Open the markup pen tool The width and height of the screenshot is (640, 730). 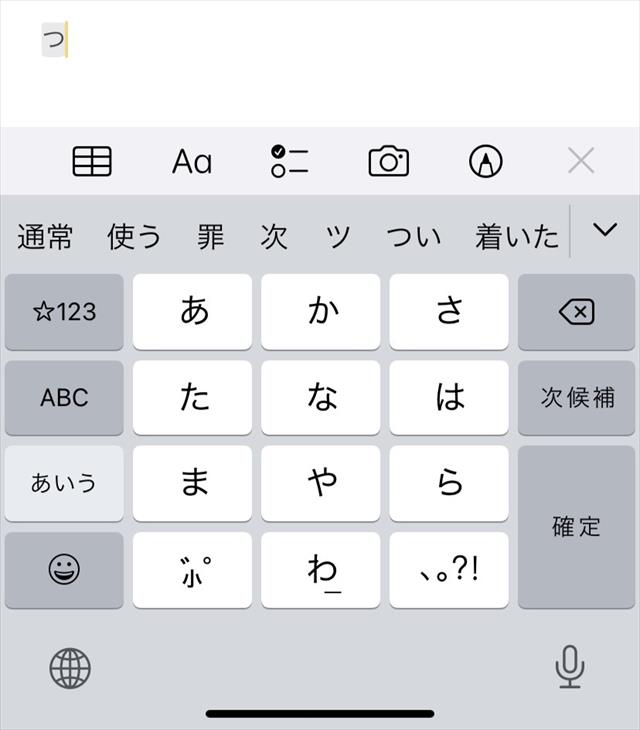pos(485,161)
